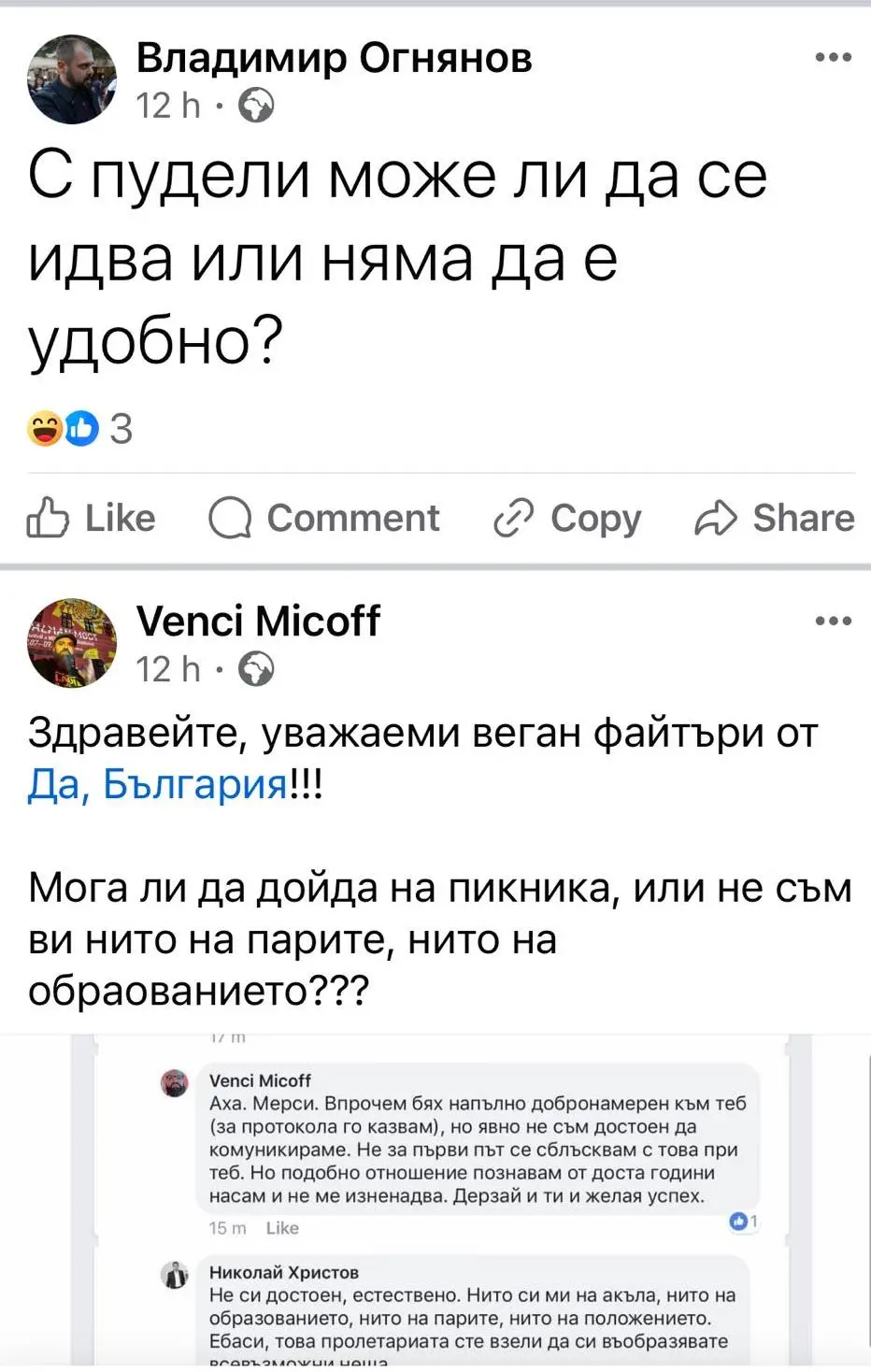Viewport: 871px width, 1372px height.
Task: Open the Да, България tagged page link
Action: 157,783
